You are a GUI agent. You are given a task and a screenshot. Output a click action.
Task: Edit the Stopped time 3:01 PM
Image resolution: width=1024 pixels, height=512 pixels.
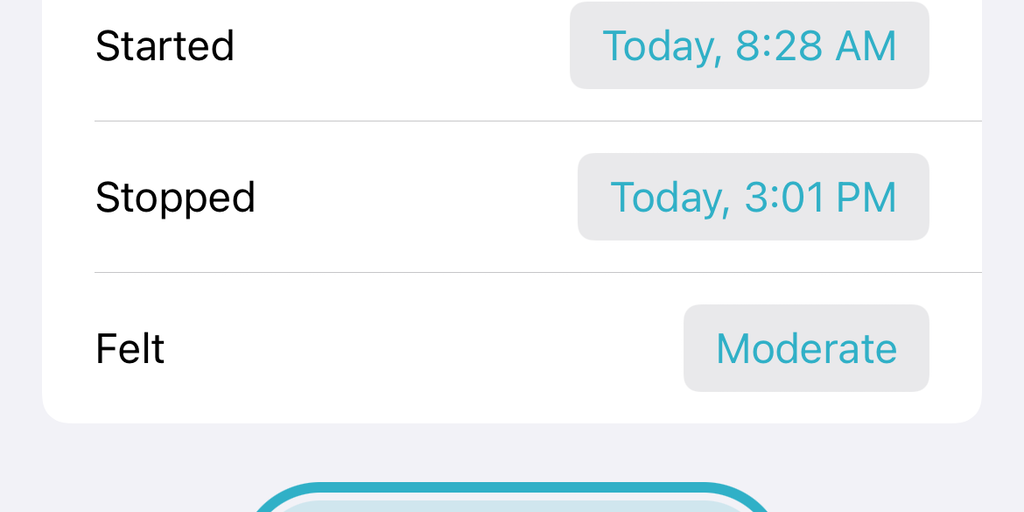[x=753, y=197]
